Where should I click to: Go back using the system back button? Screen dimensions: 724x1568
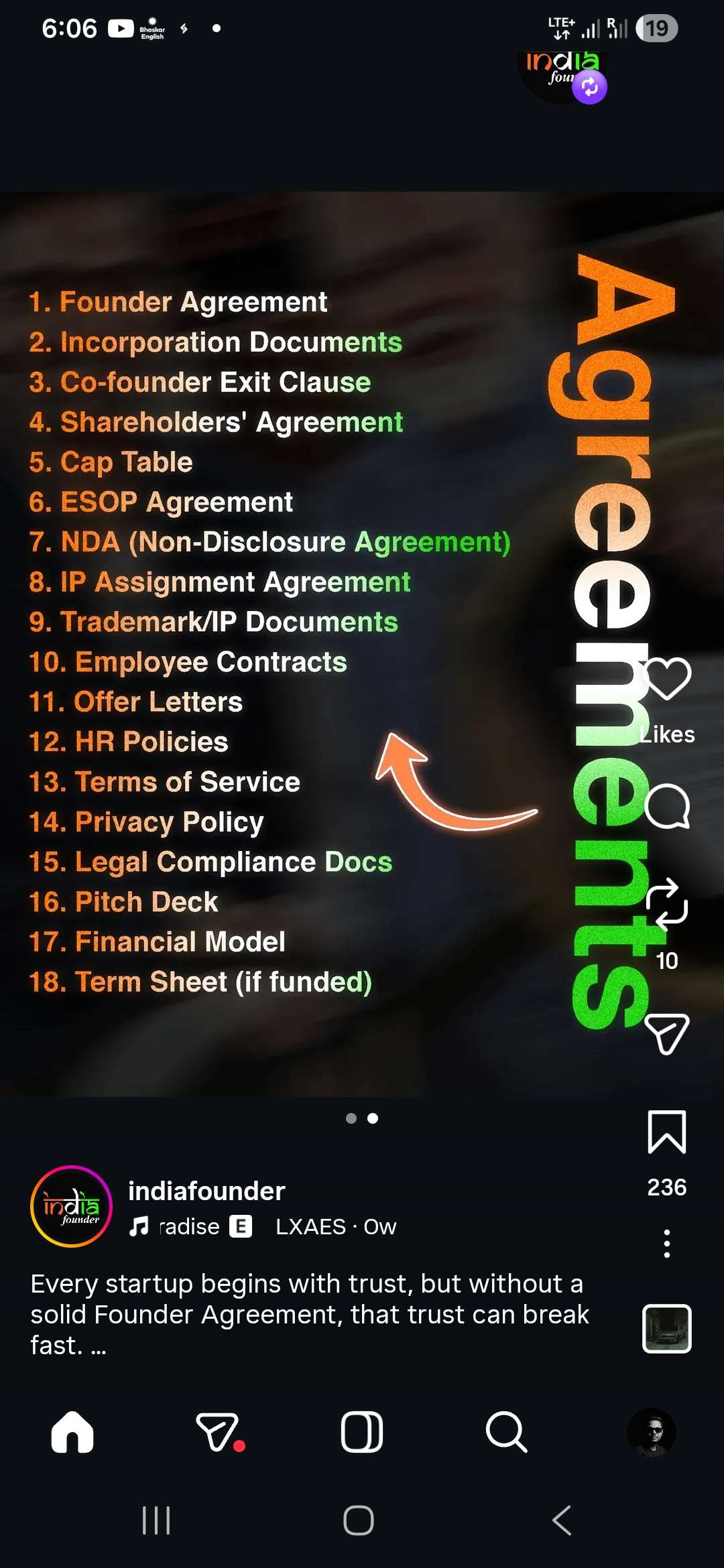(x=562, y=1520)
